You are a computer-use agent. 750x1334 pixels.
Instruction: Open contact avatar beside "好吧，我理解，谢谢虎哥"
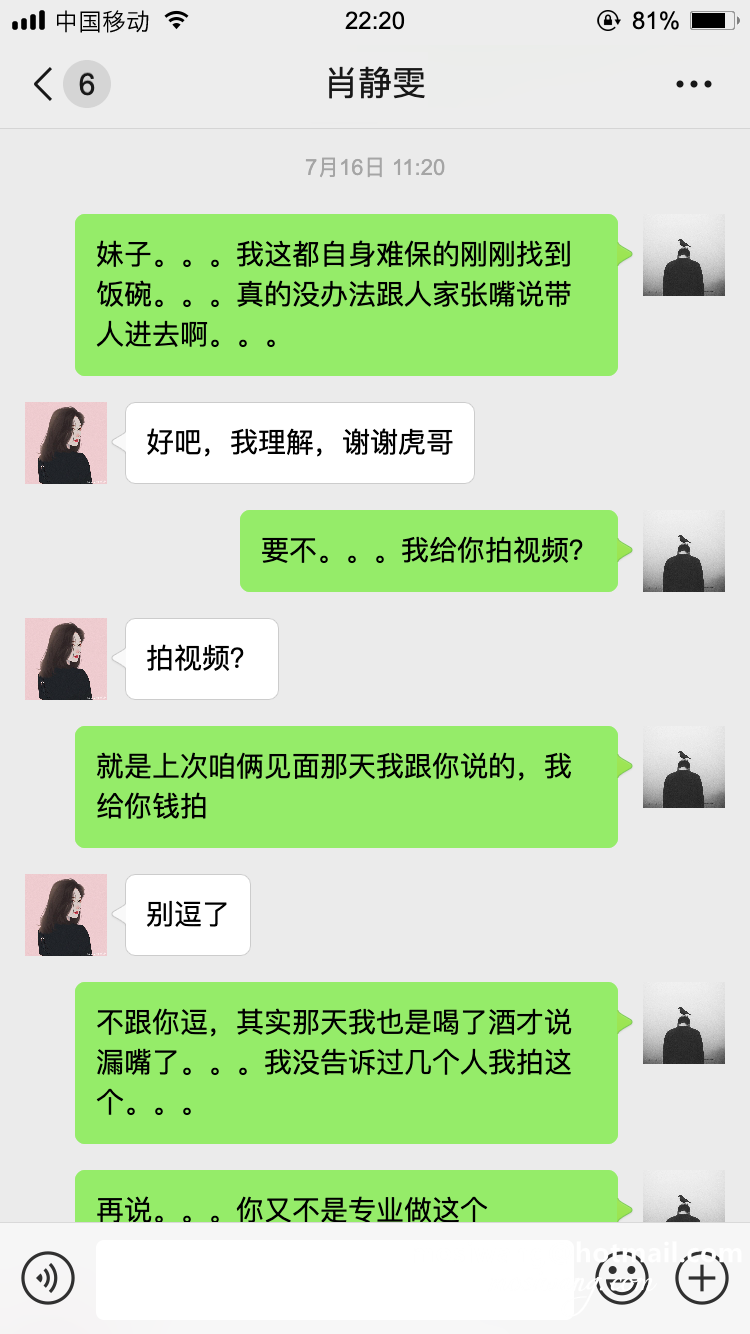[x=66, y=443]
